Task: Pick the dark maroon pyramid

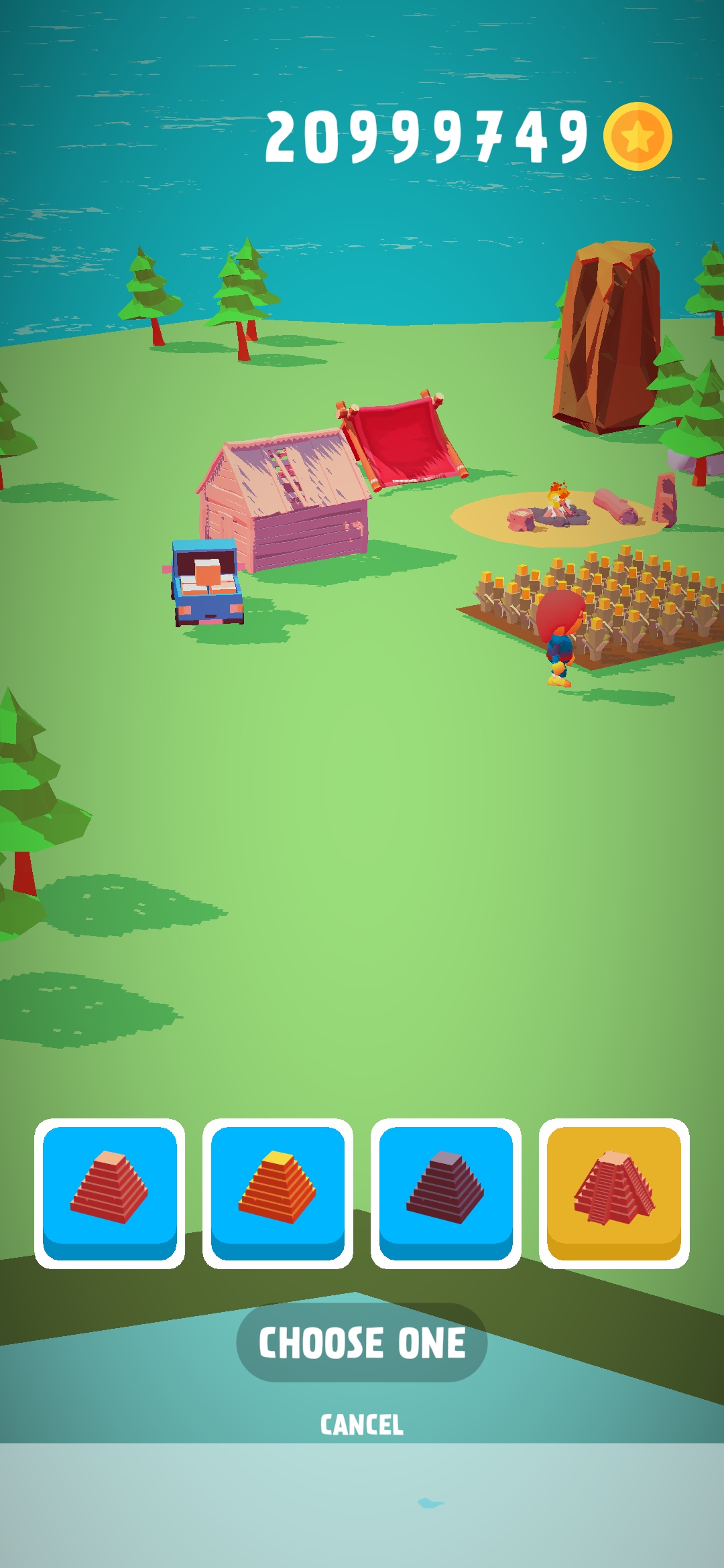Action: point(446,1193)
